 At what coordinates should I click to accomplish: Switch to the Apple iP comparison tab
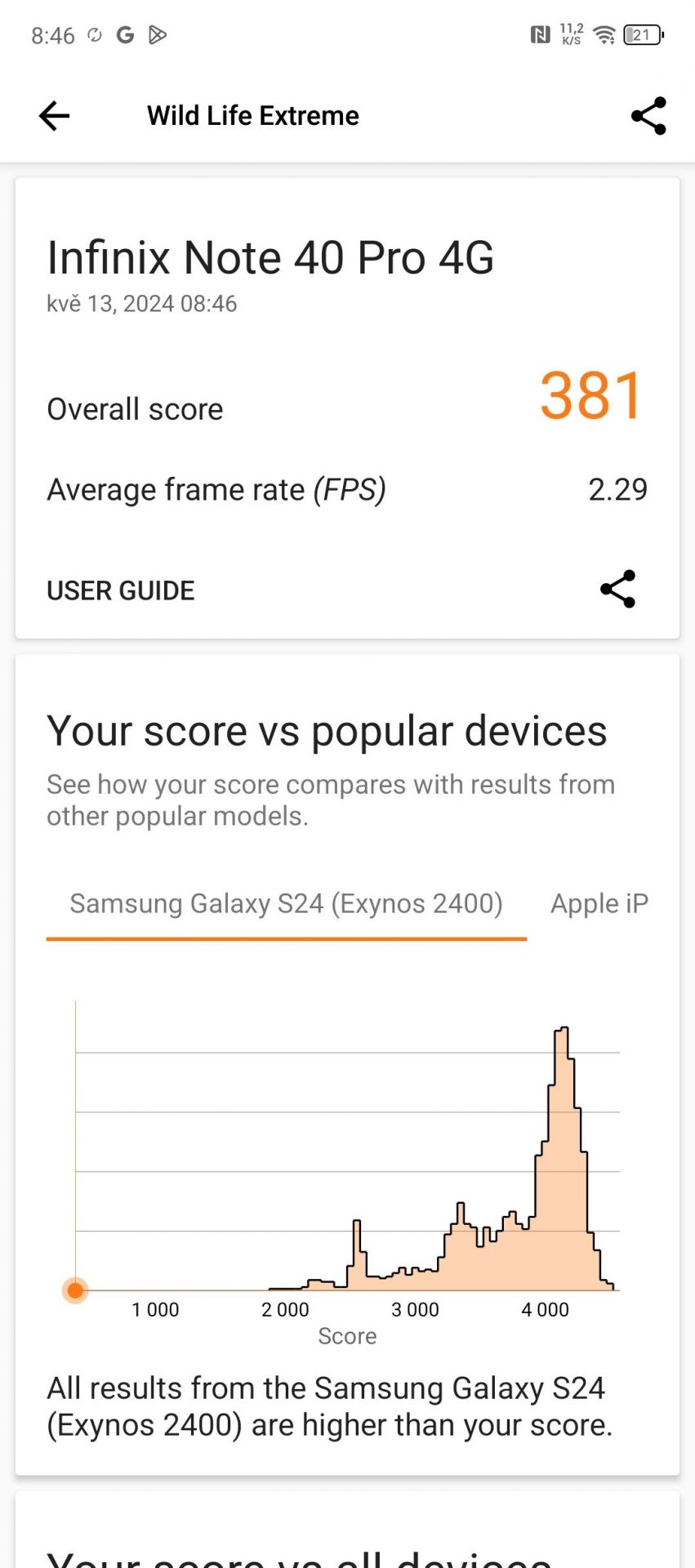pyautogui.click(x=599, y=904)
